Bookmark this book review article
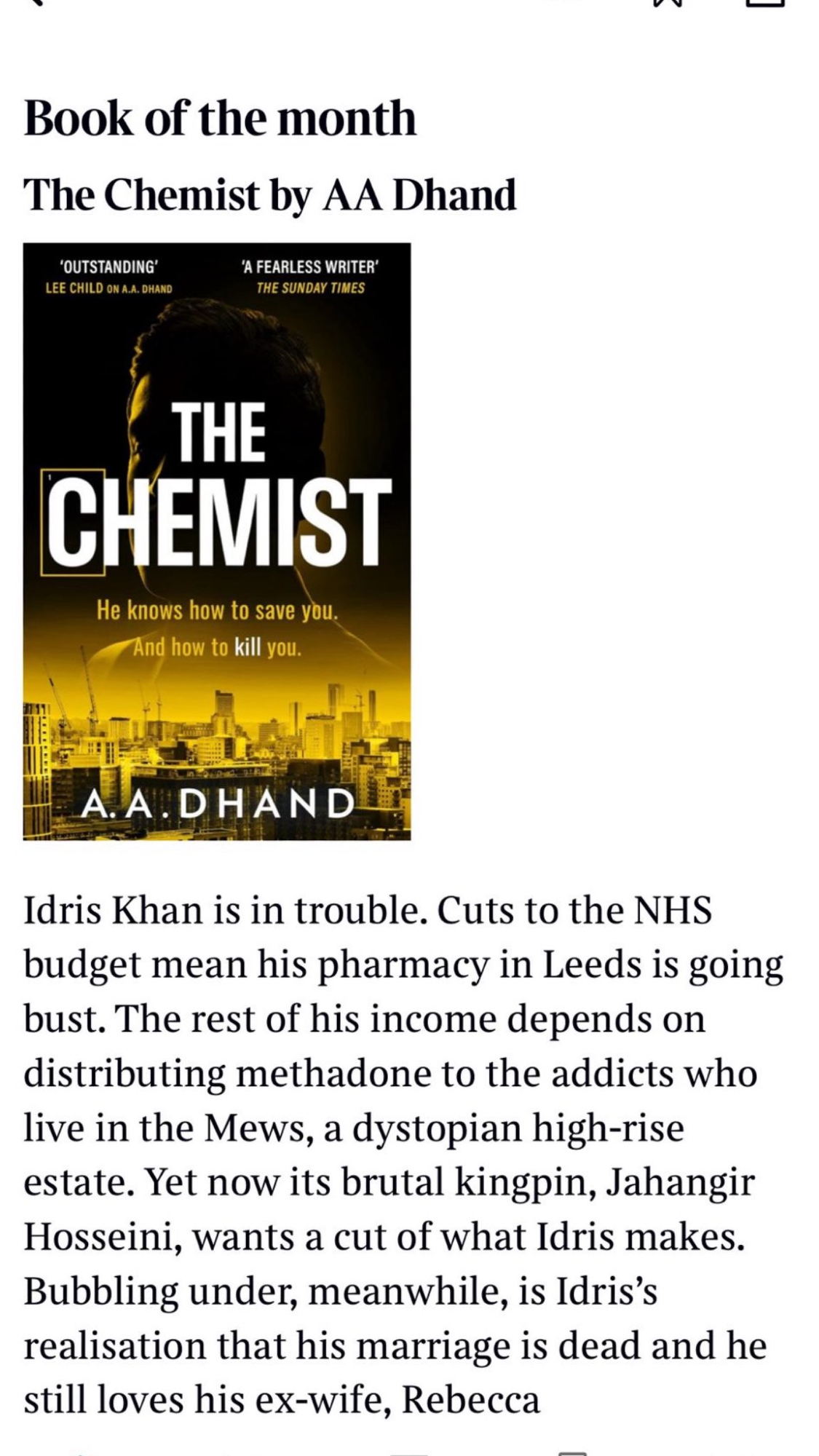This screenshot has height=1456, width=819. (x=667, y=3)
